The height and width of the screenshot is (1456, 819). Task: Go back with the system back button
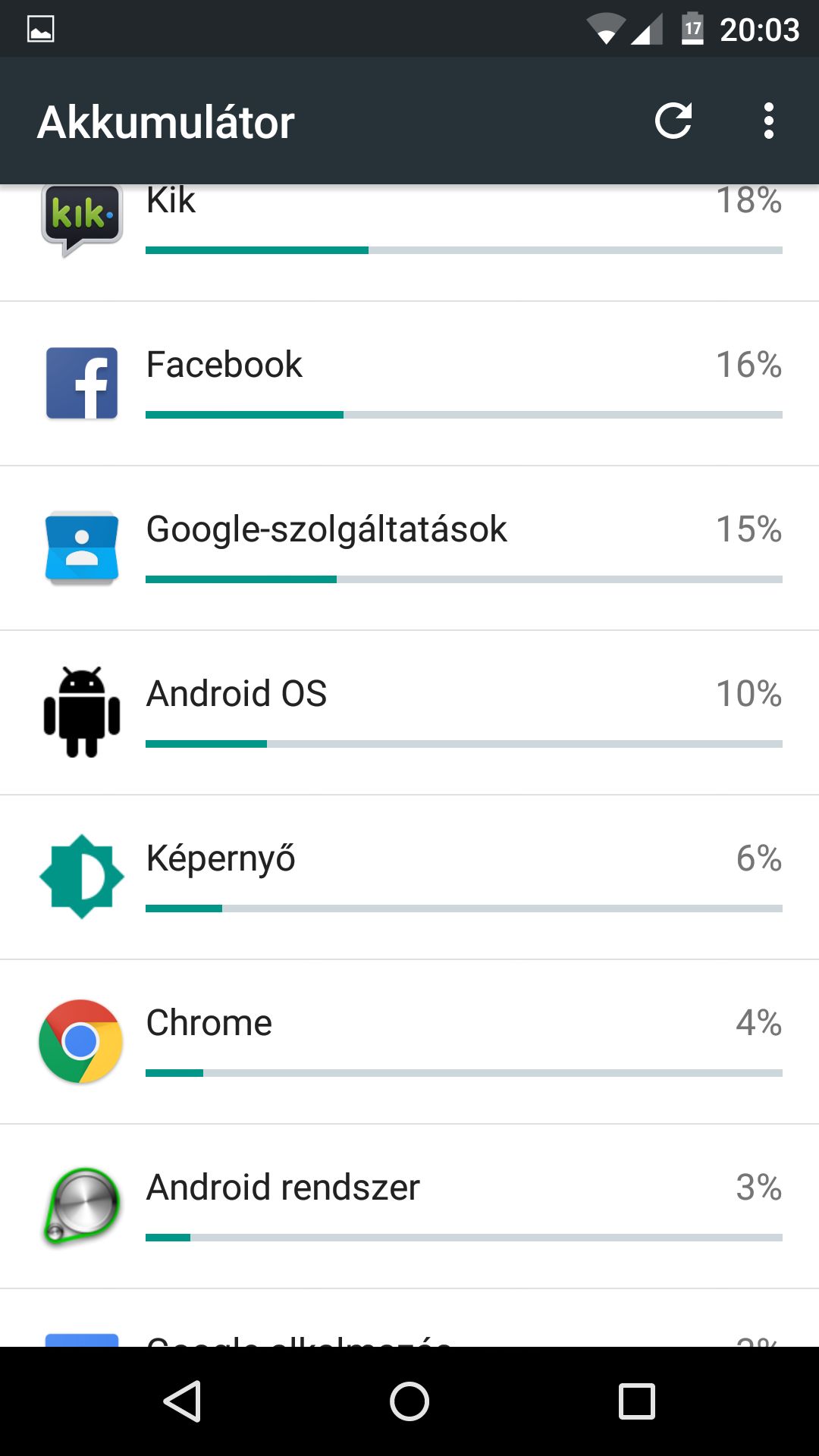182,1401
